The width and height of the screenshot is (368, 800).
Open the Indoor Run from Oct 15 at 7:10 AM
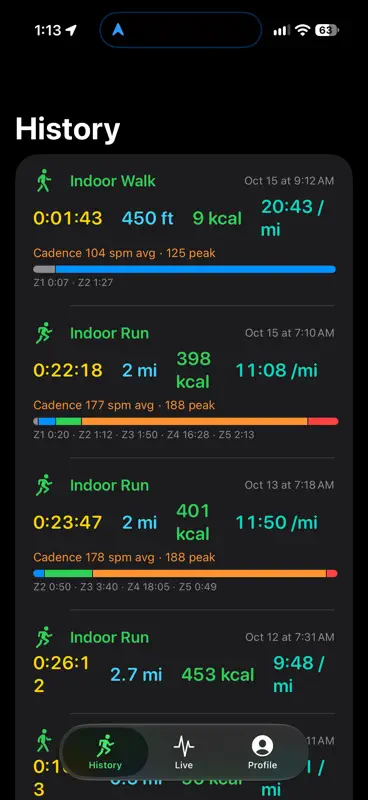click(x=184, y=382)
